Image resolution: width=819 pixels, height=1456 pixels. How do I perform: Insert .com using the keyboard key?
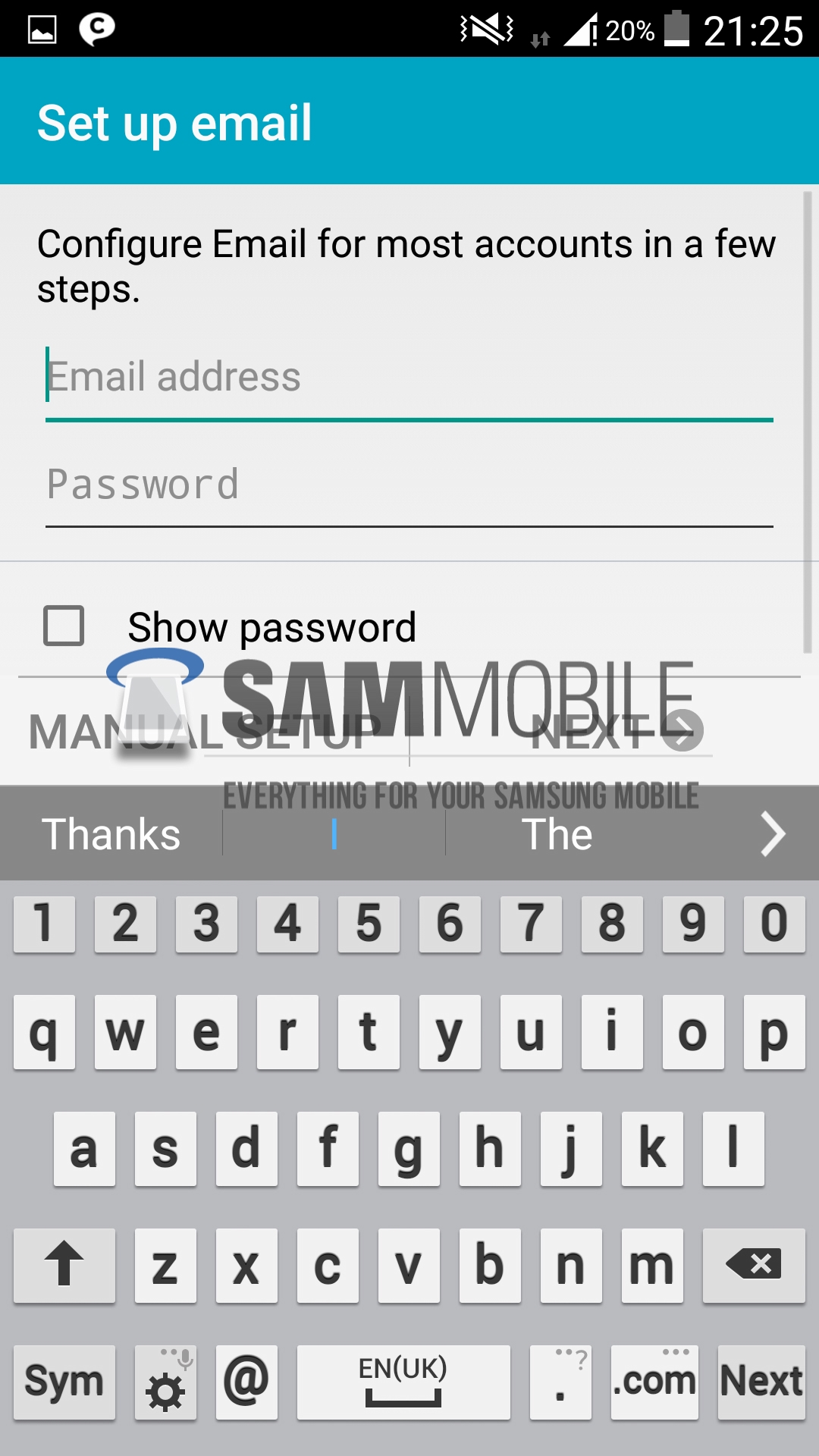point(654,1382)
